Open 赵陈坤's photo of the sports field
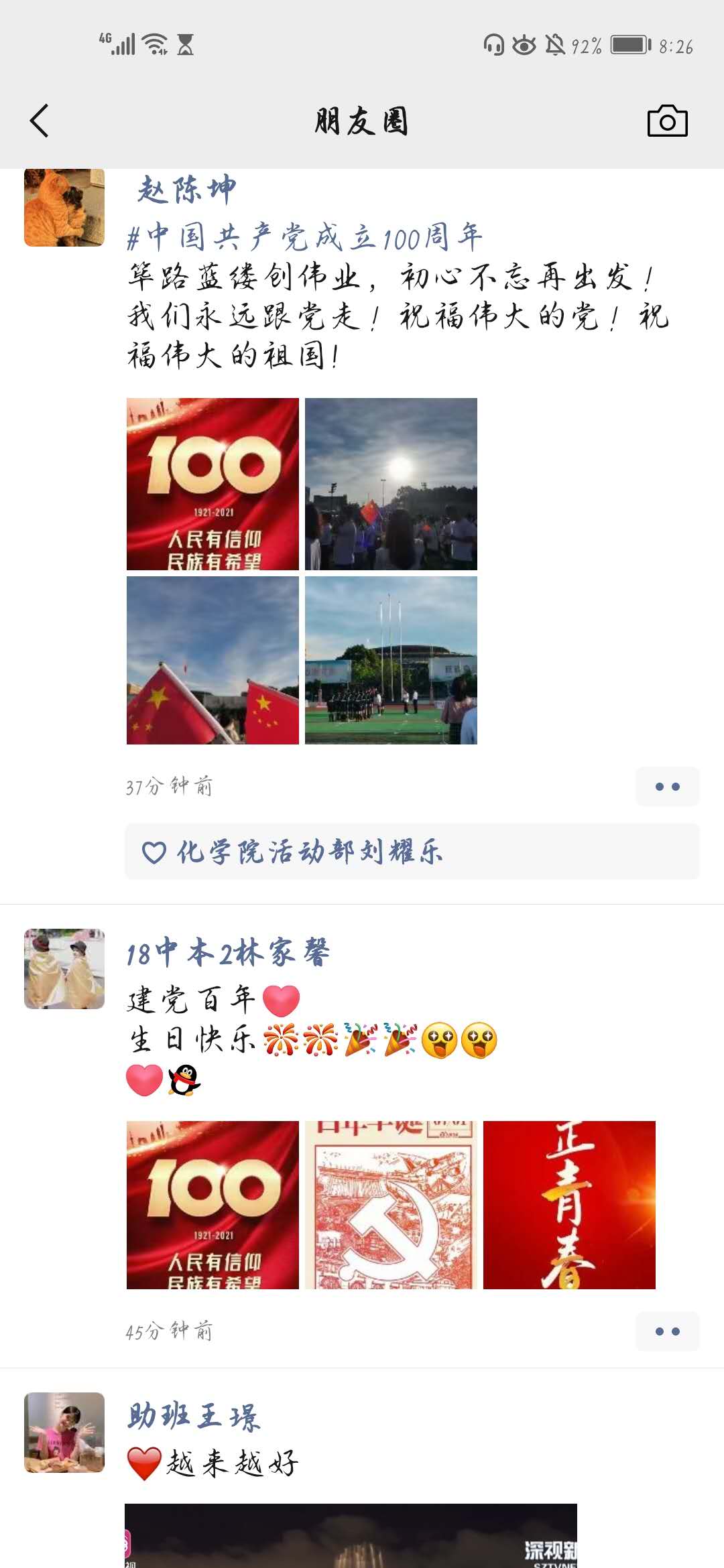724x1568 pixels. 391,660
